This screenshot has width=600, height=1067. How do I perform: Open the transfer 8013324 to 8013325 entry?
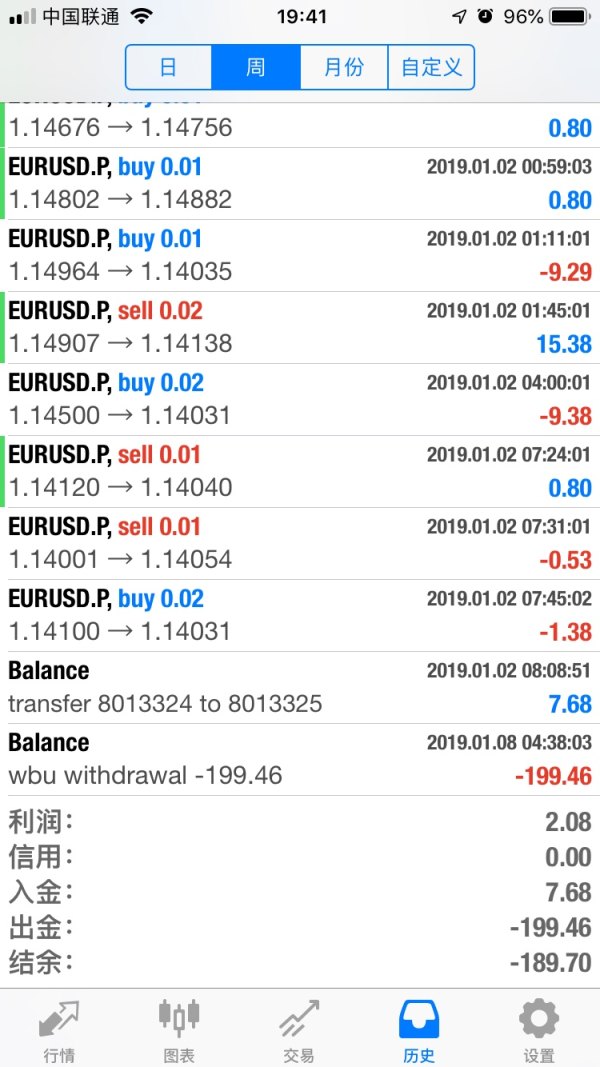click(300, 687)
